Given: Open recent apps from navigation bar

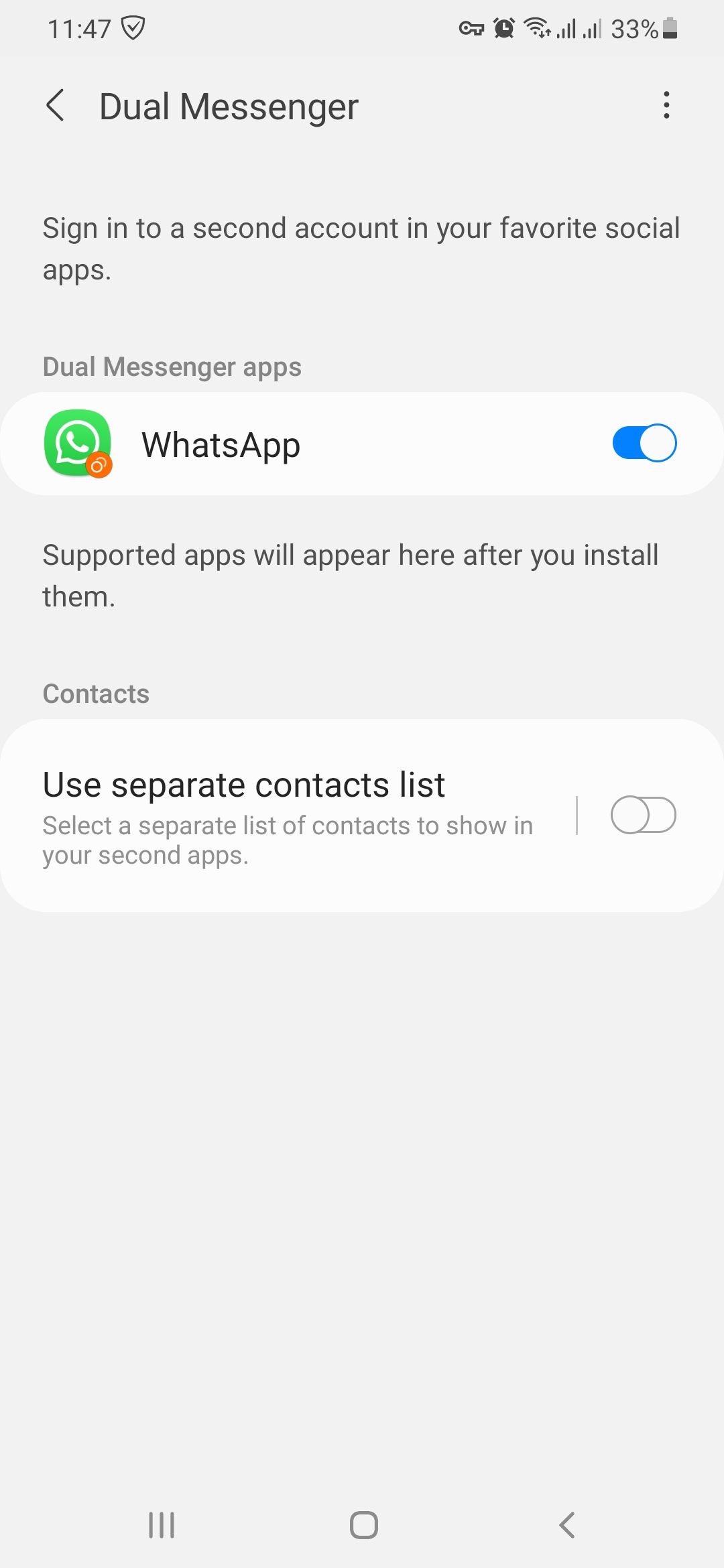Looking at the screenshot, I should click(162, 1525).
